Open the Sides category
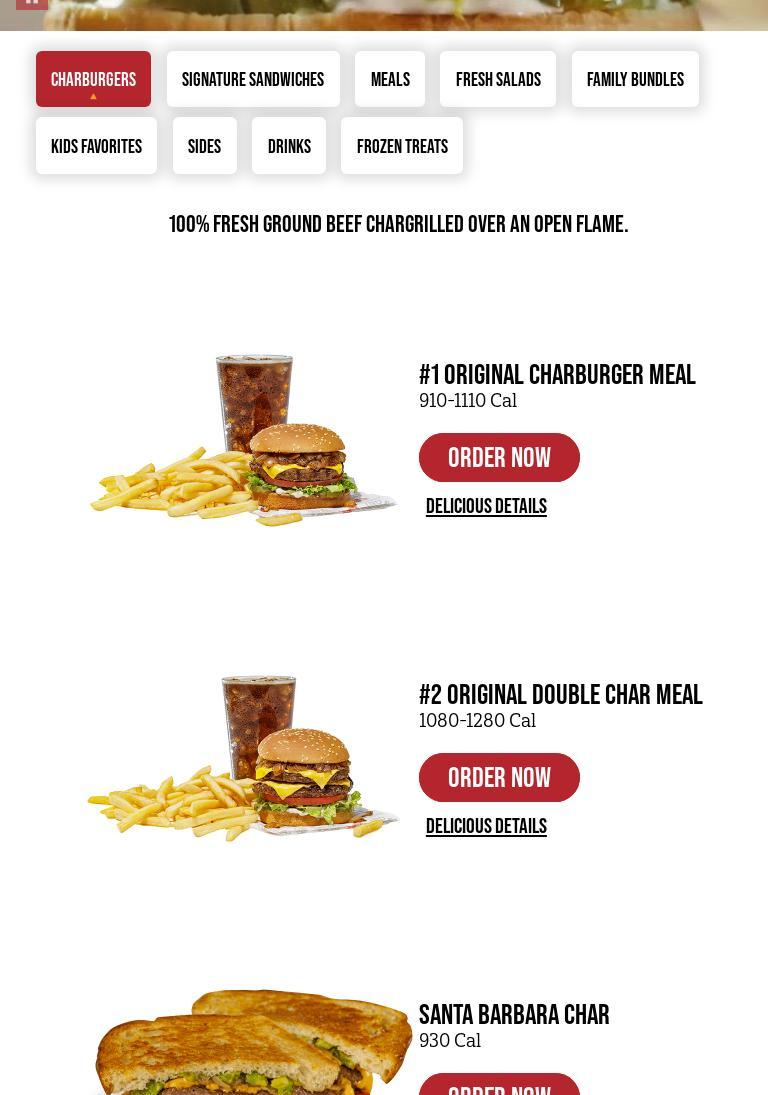The width and height of the screenshot is (768, 1095). tap(204, 146)
